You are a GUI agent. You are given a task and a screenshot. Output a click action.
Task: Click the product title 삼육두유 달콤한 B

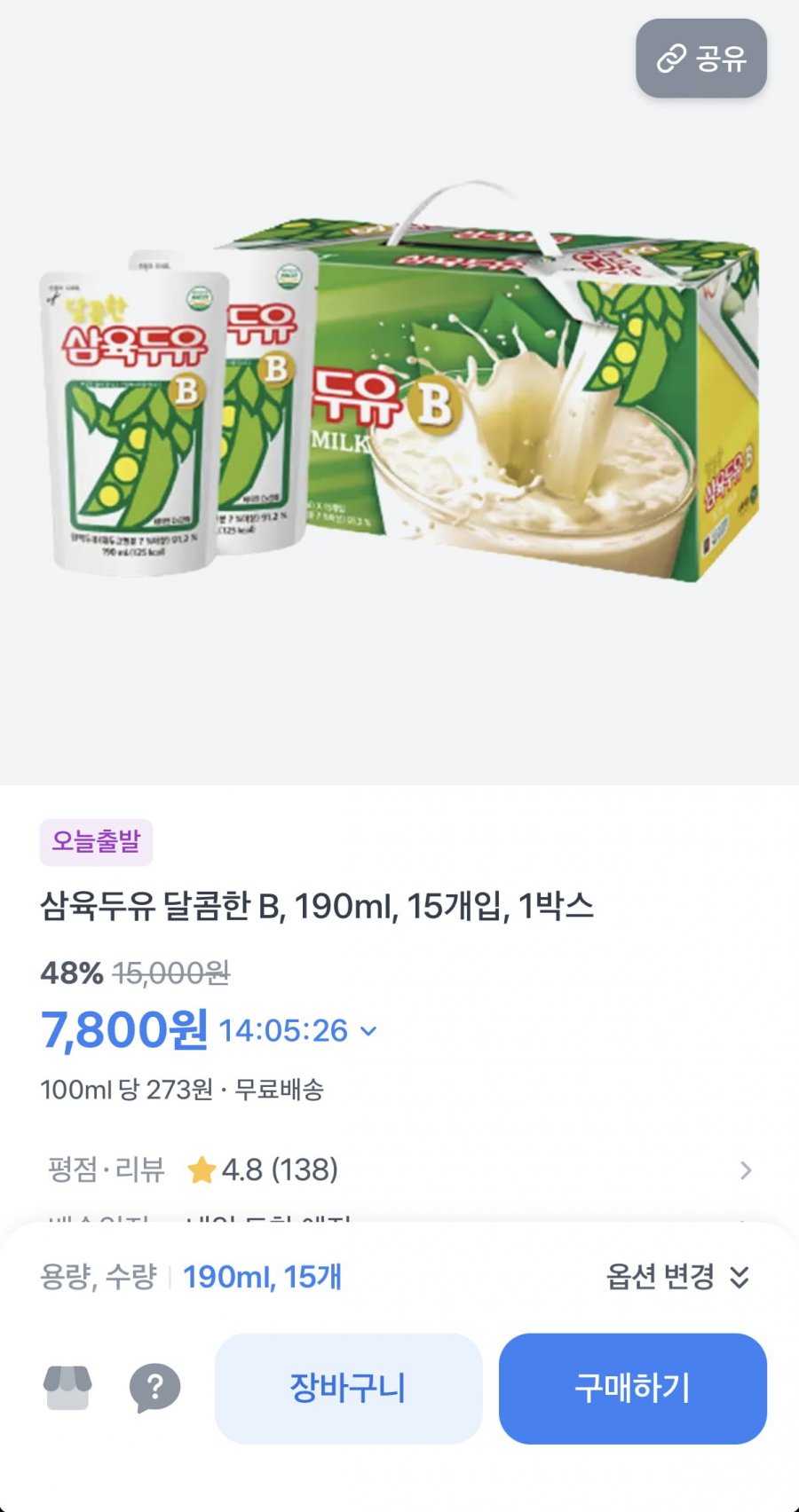pos(318,905)
